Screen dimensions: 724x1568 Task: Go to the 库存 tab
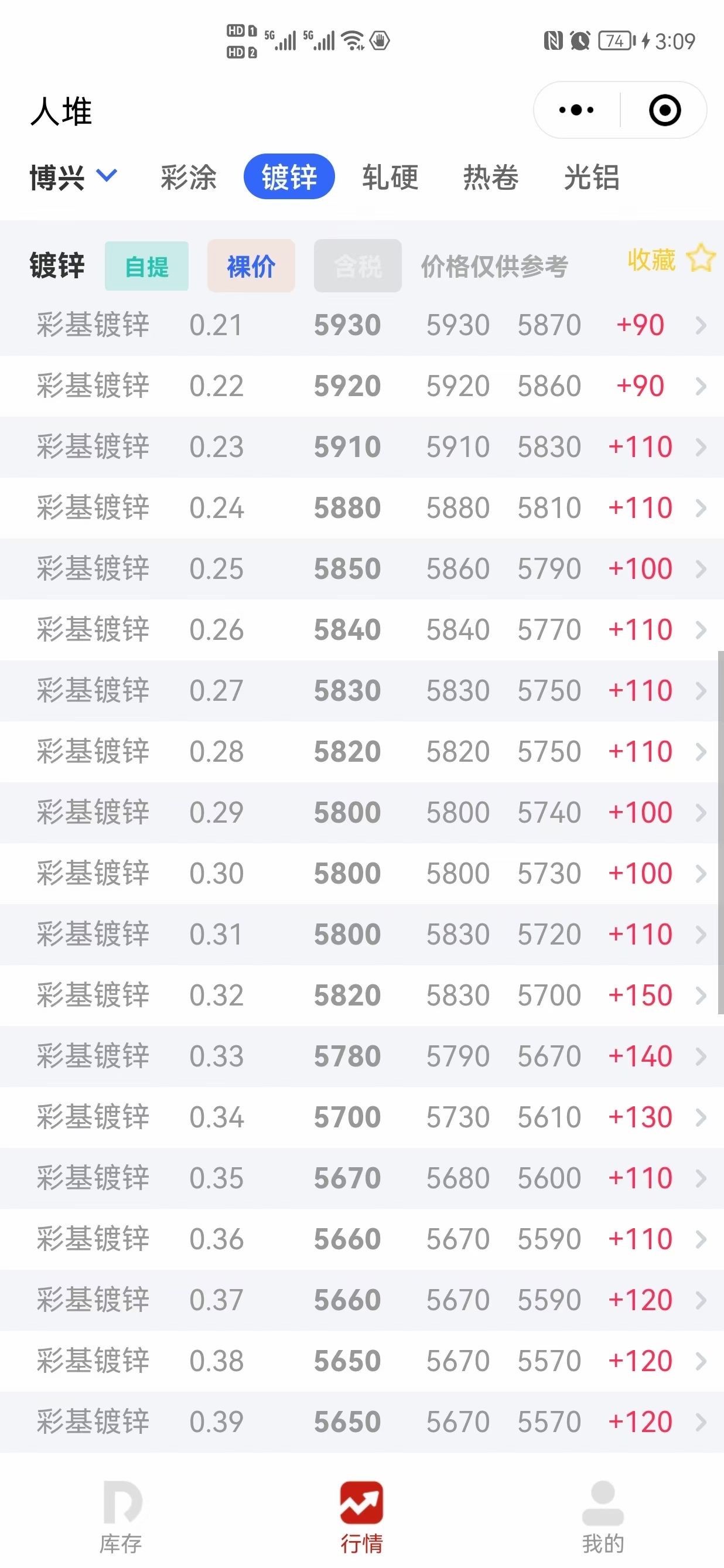coord(121,1517)
